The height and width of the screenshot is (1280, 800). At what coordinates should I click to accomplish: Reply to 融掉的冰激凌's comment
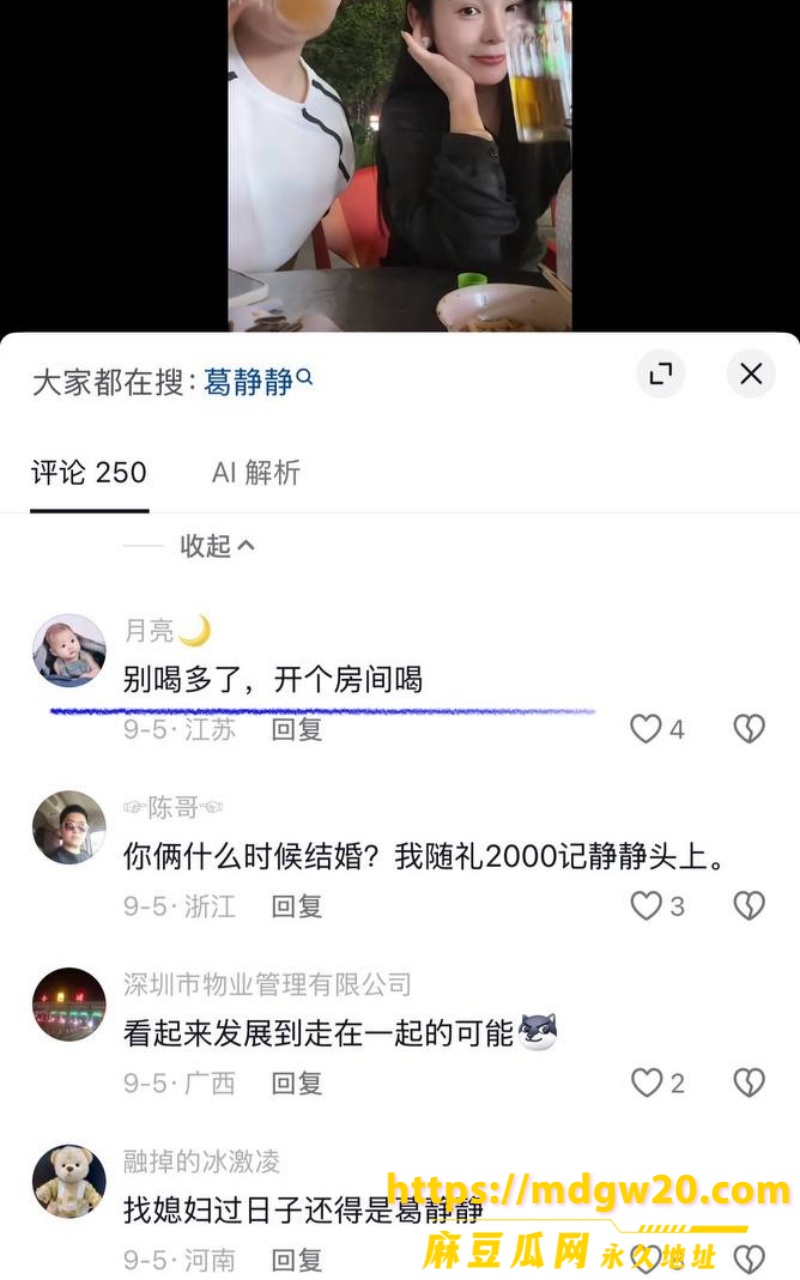297,1260
